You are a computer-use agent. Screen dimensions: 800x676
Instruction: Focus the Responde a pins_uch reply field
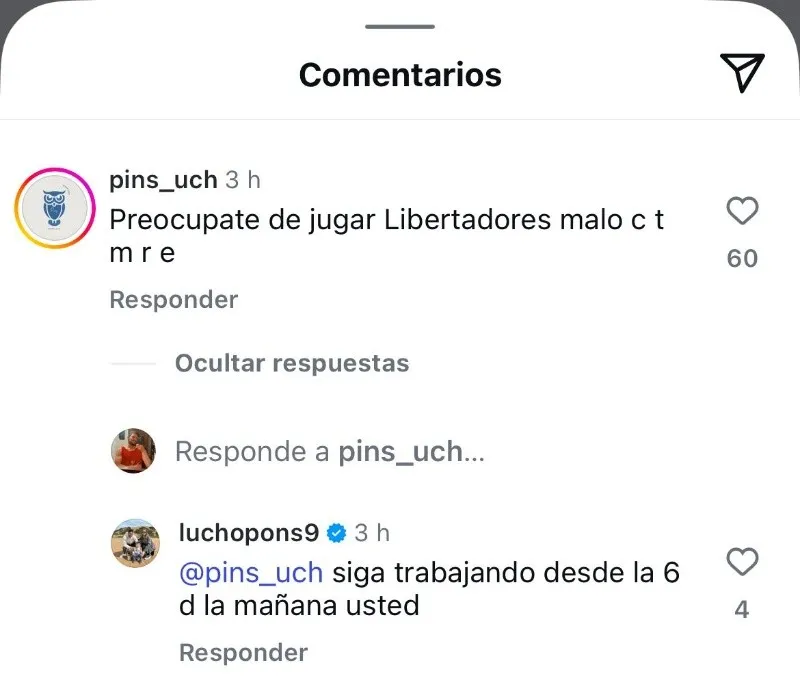tap(330, 452)
